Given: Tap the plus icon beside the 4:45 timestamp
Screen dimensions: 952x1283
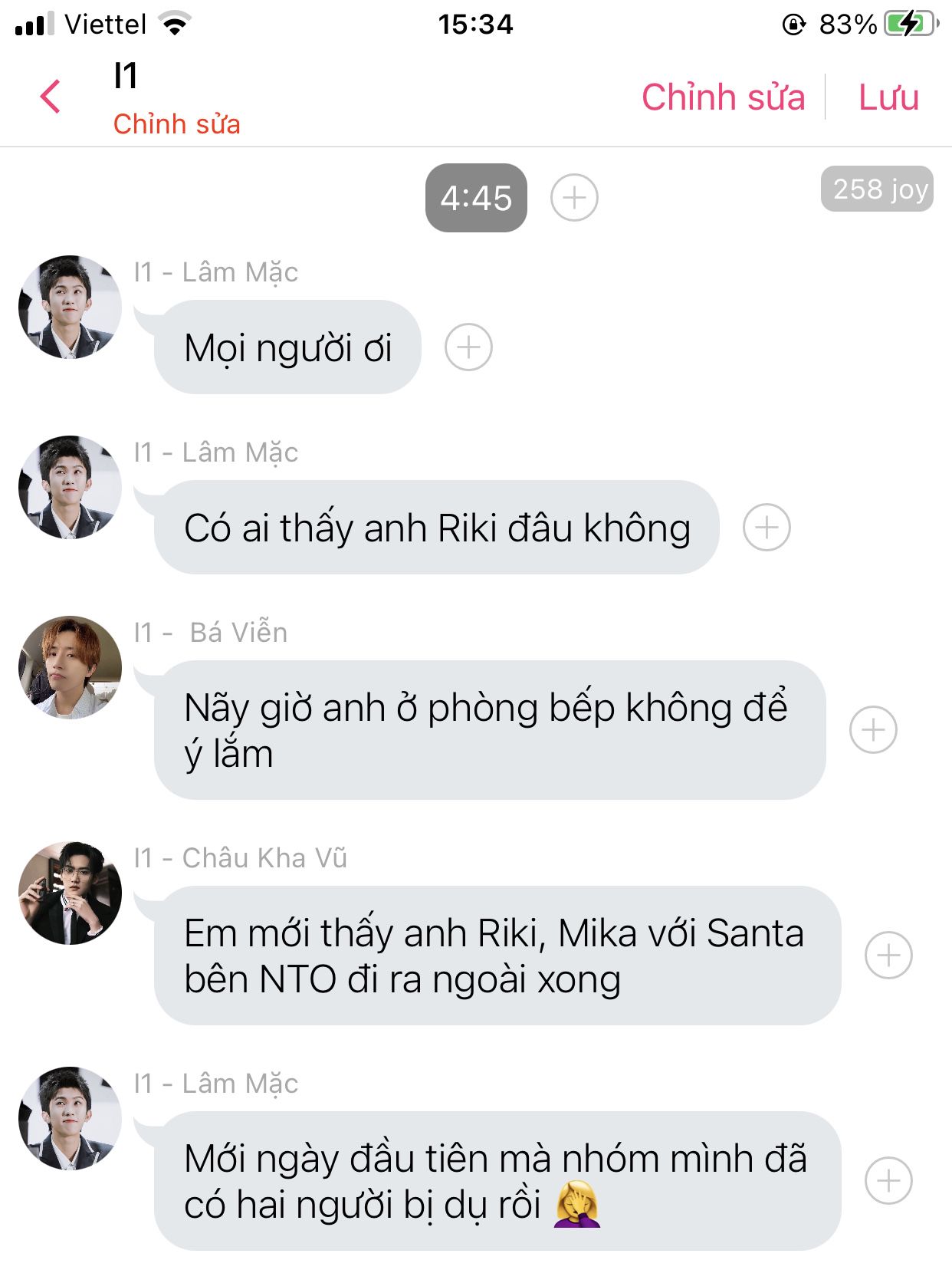Looking at the screenshot, I should coord(574,198).
